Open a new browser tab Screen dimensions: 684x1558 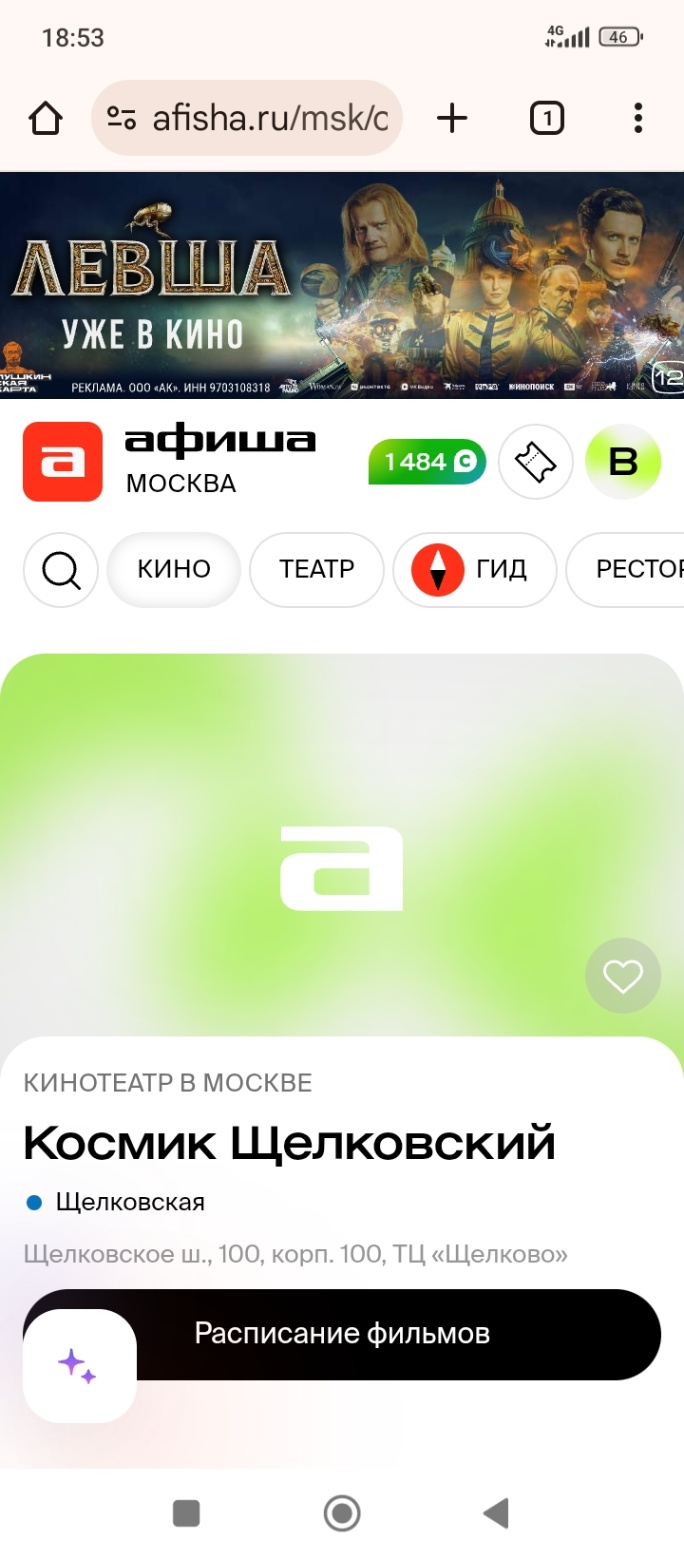click(452, 119)
